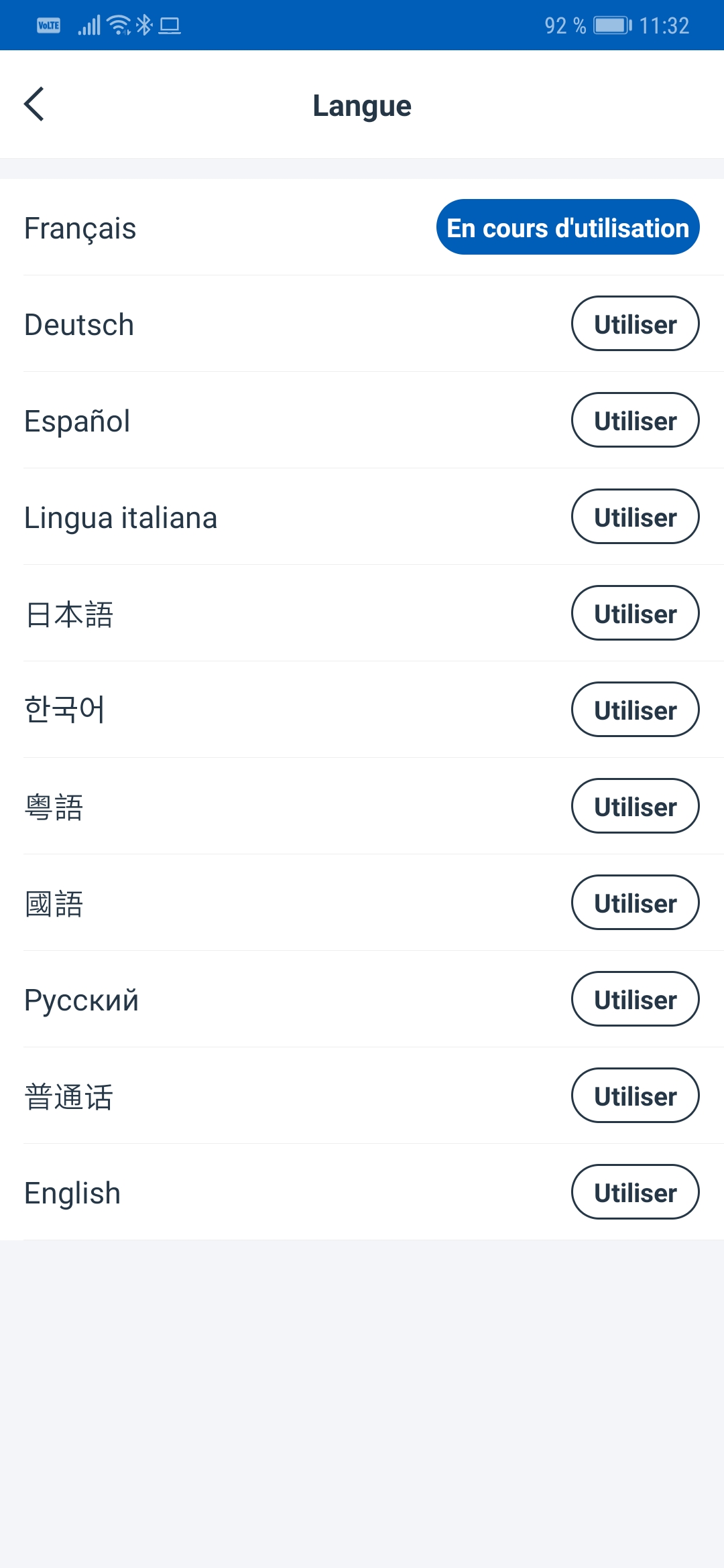Go back from the Langue screen

coord(34,105)
